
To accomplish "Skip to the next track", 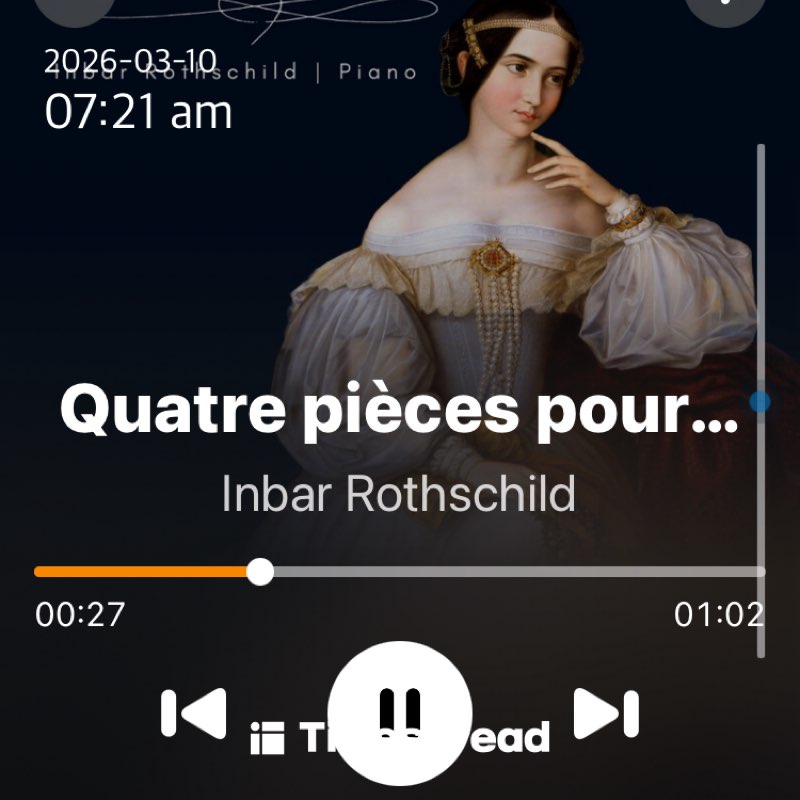I will pyautogui.click(x=606, y=713).
